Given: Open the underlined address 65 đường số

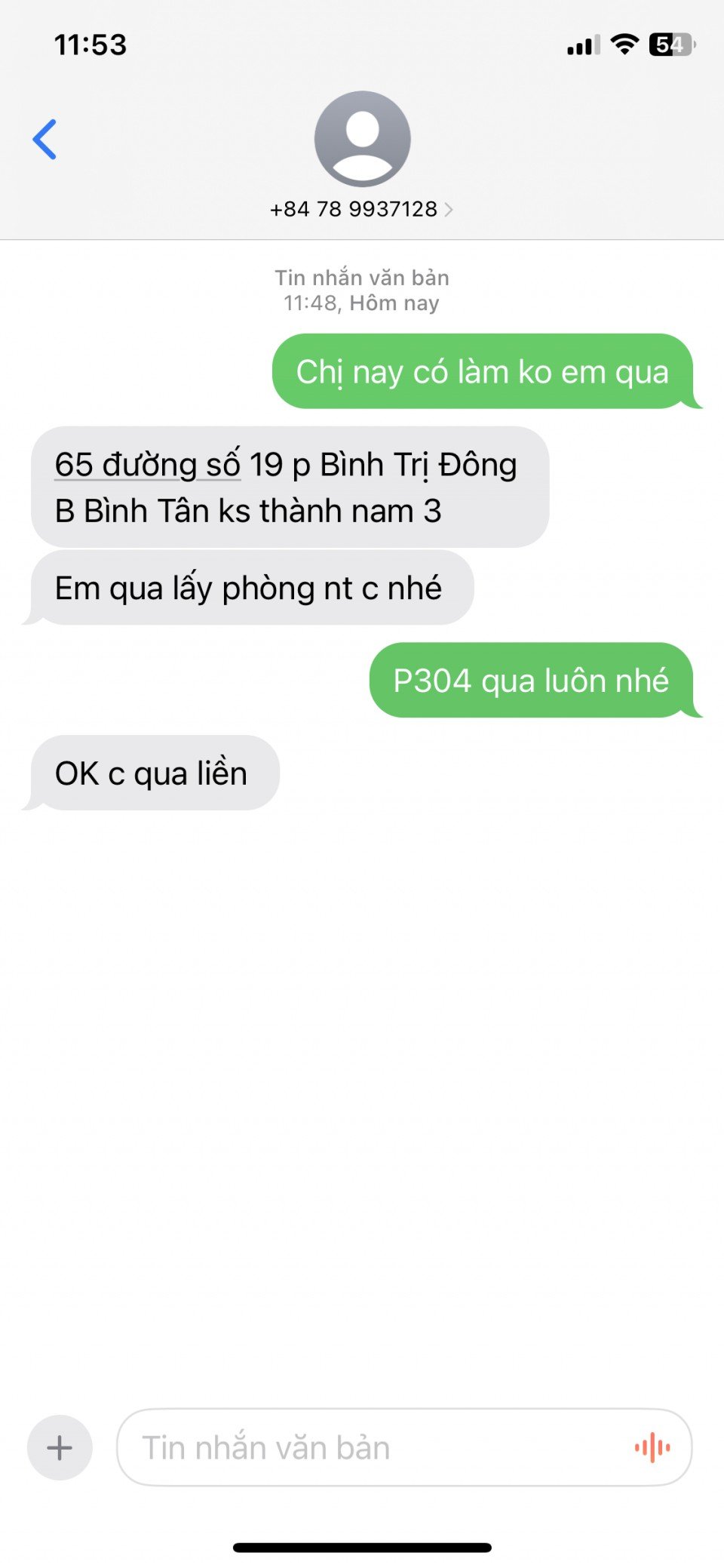Looking at the screenshot, I should click(148, 465).
